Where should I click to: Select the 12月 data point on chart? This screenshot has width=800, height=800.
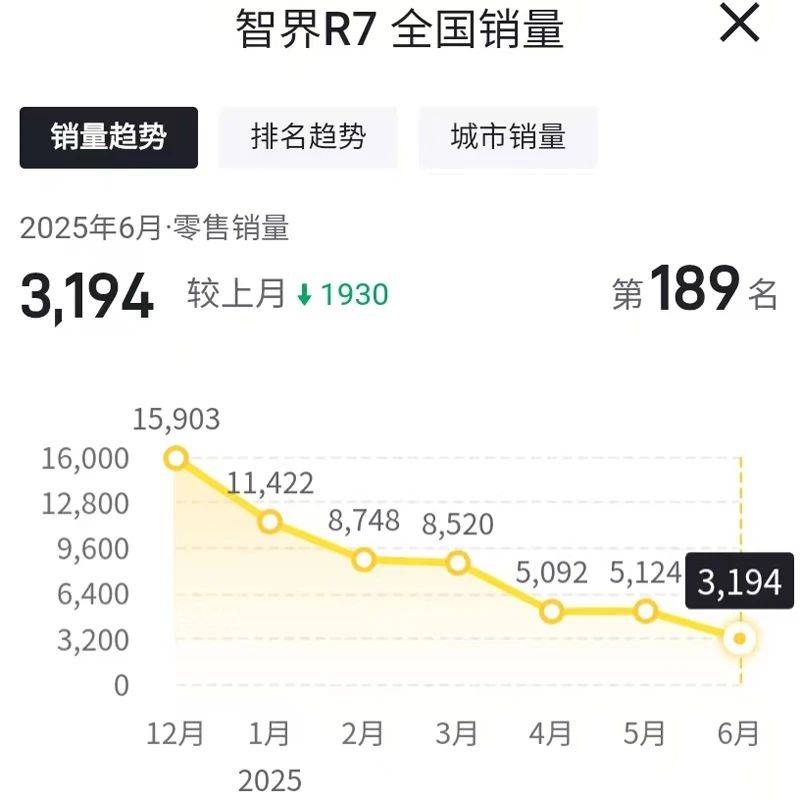point(176,458)
